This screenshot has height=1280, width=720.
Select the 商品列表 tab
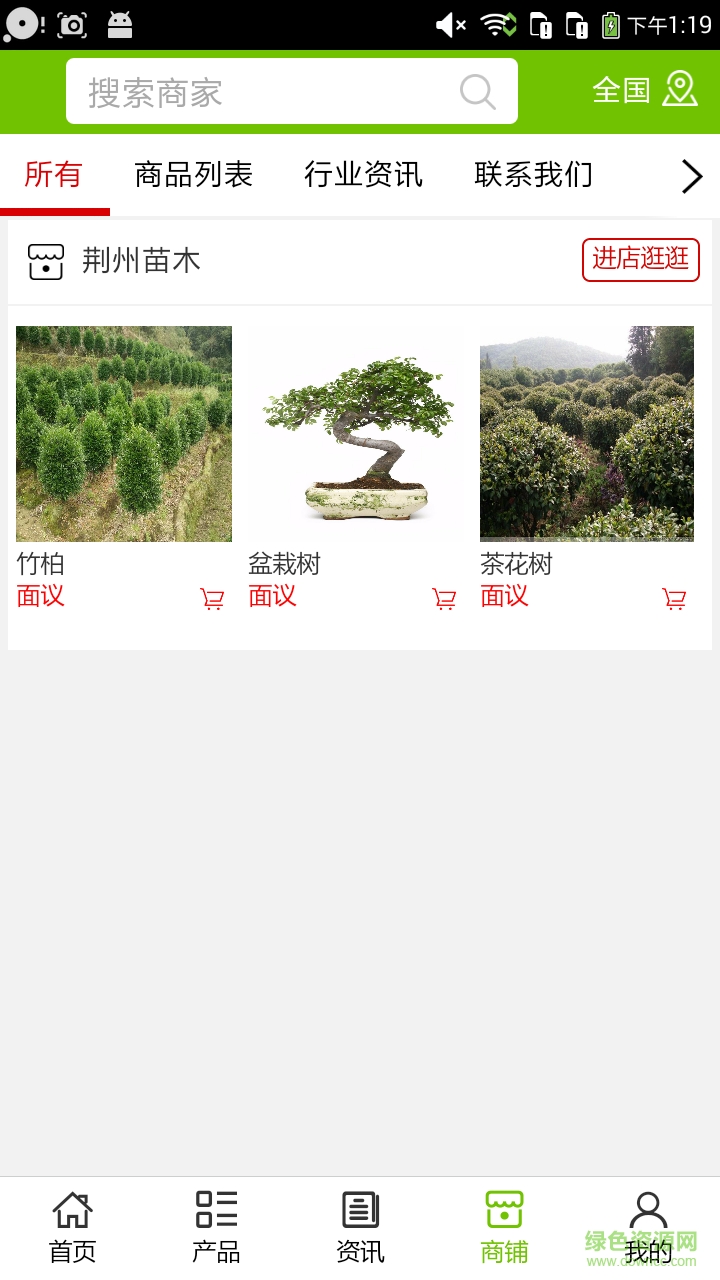coord(193,175)
